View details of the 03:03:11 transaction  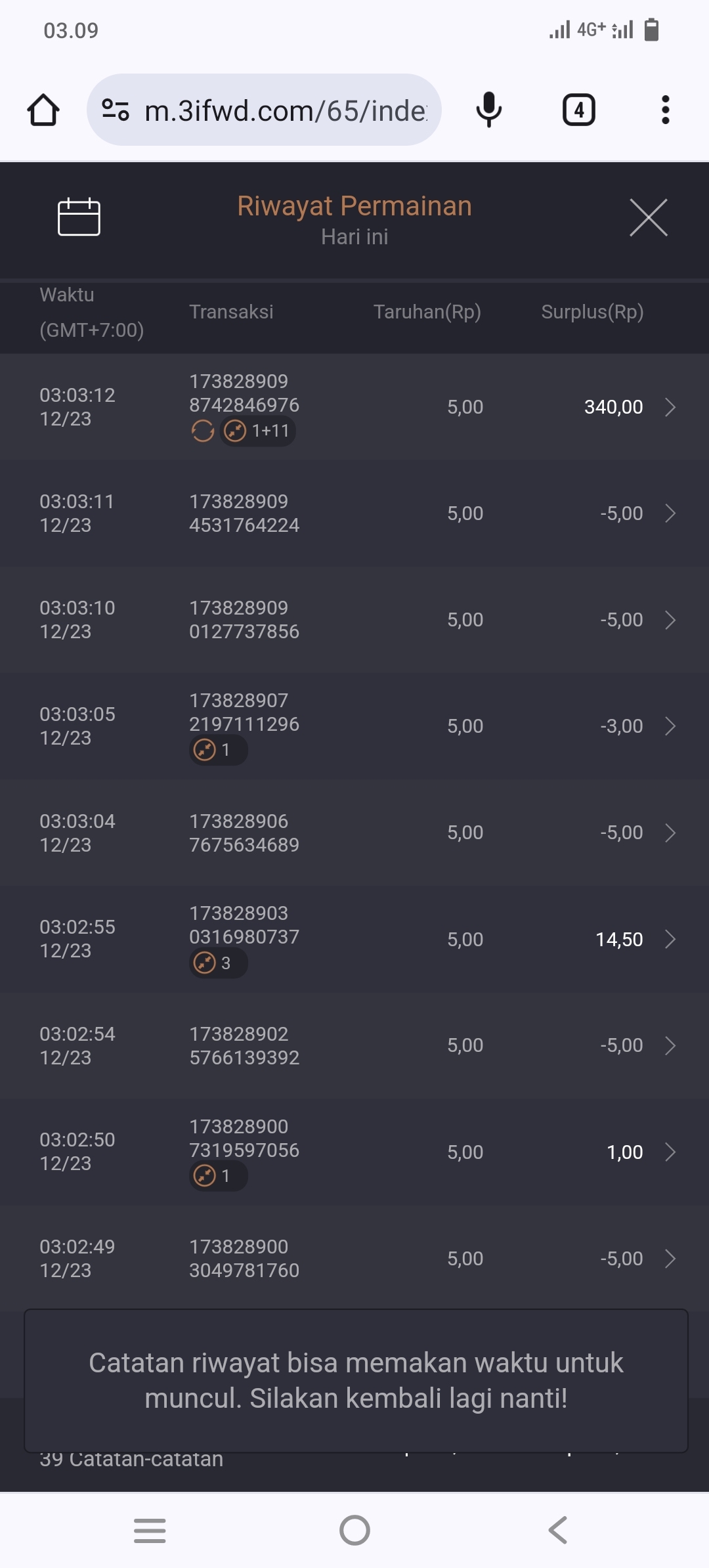pyautogui.click(x=670, y=513)
